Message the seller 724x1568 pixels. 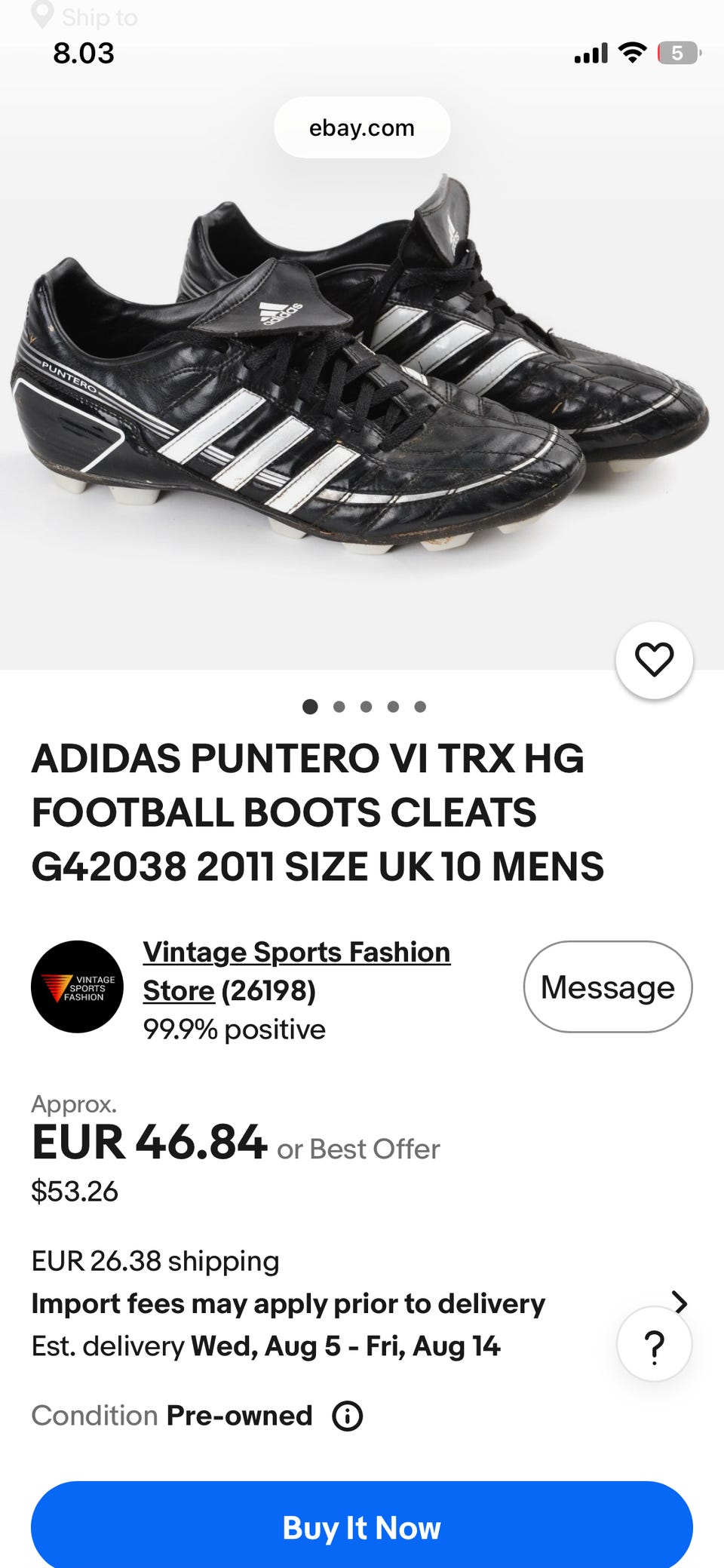point(608,987)
